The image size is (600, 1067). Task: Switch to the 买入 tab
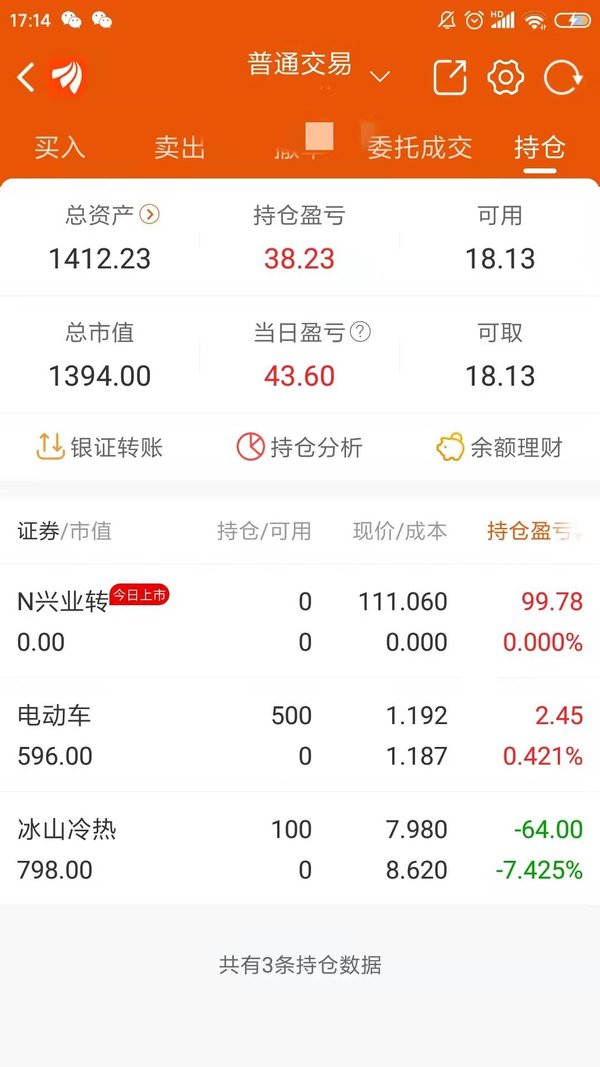click(x=60, y=147)
